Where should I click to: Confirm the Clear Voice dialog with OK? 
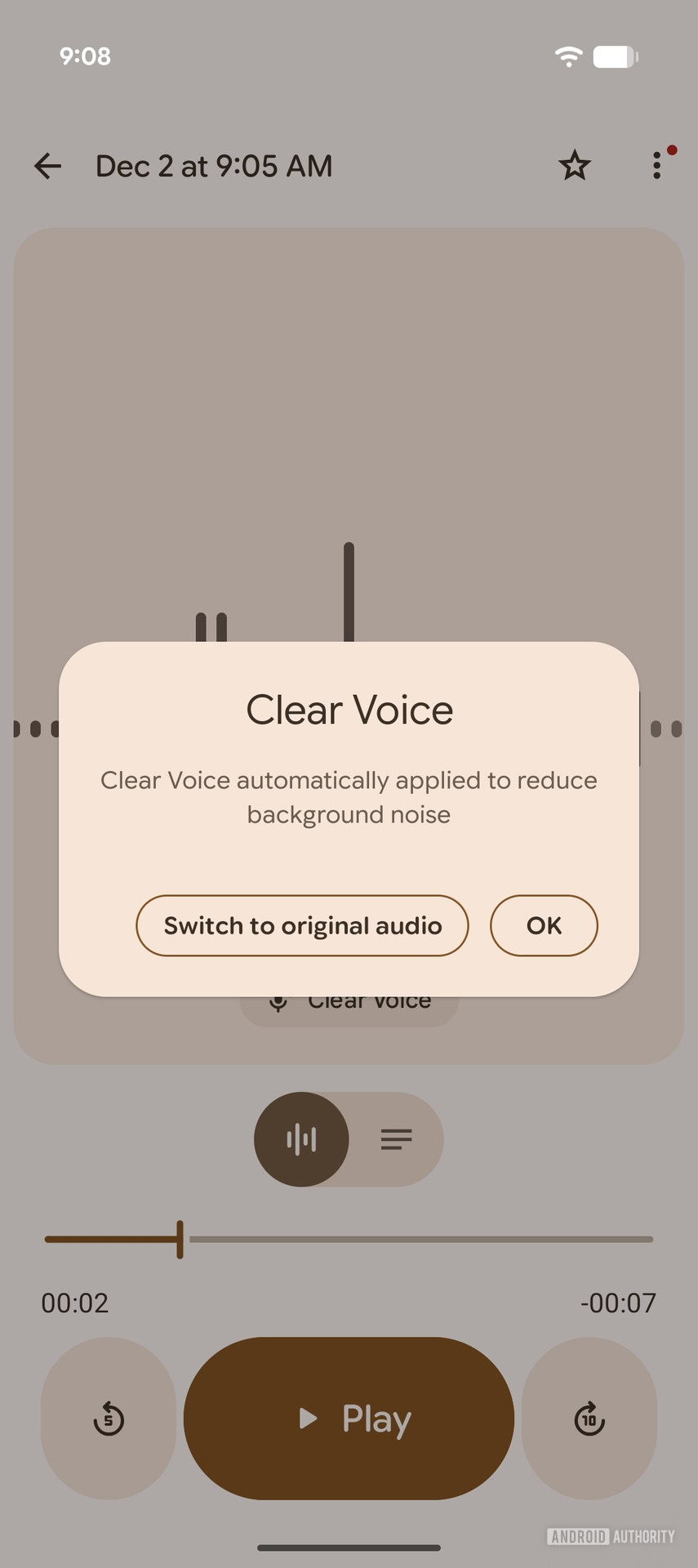[544, 925]
